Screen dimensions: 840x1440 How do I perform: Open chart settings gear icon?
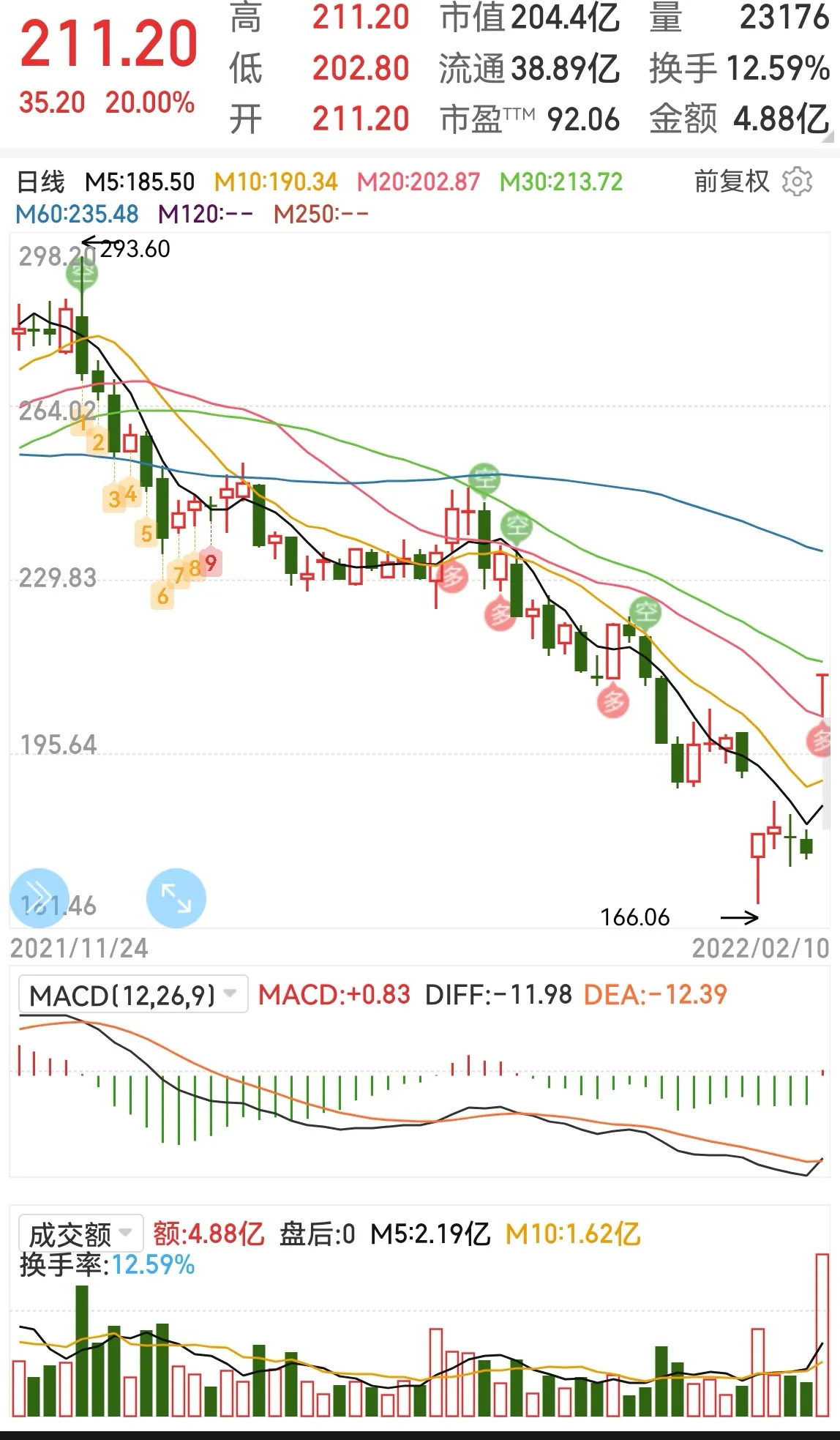click(797, 182)
